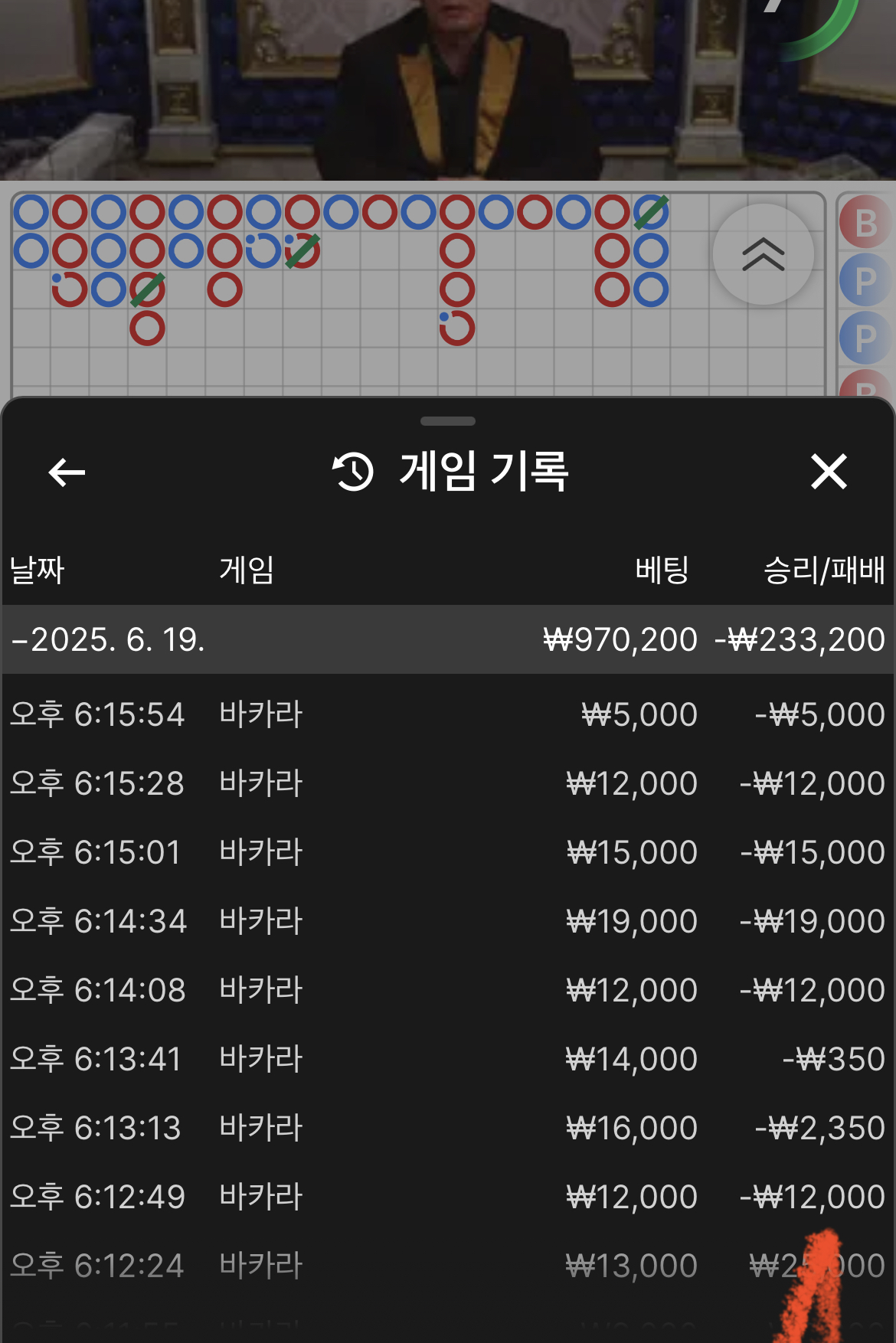896x1343 pixels.
Task: Expand the roadmap with the double chevron
Action: (x=763, y=254)
